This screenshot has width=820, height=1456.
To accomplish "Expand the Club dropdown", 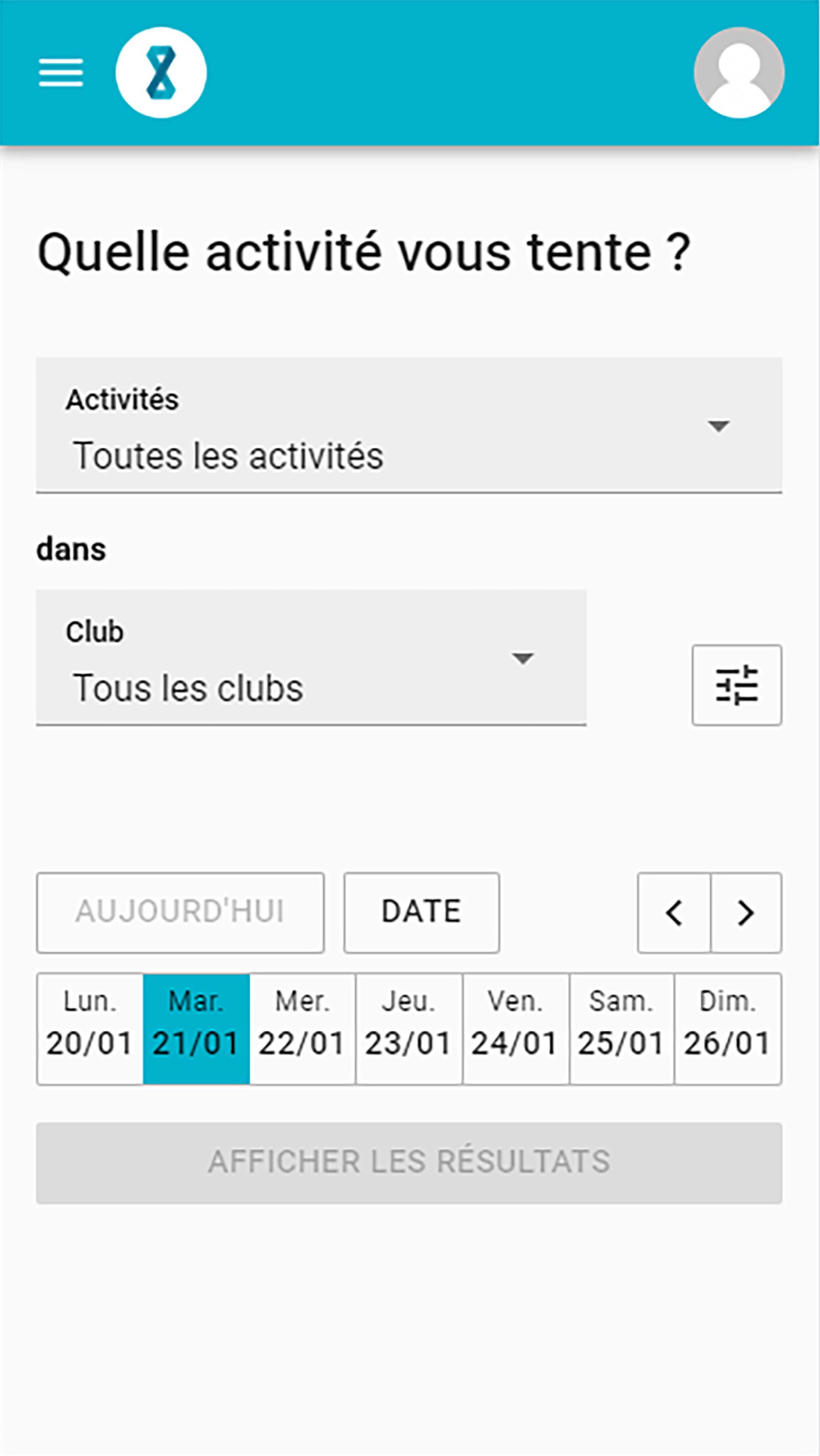I will pyautogui.click(x=311, y=657).
